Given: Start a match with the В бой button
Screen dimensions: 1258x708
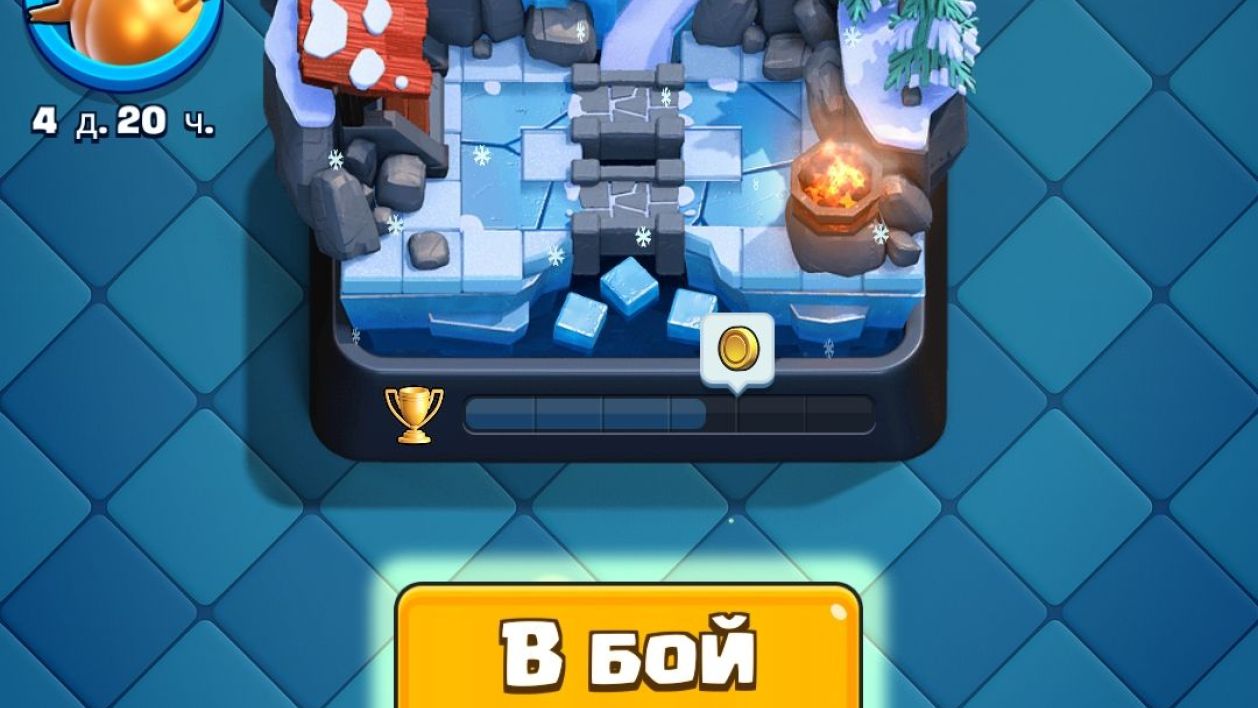Looking at the screenshot, I should click(x=628, y=650).
